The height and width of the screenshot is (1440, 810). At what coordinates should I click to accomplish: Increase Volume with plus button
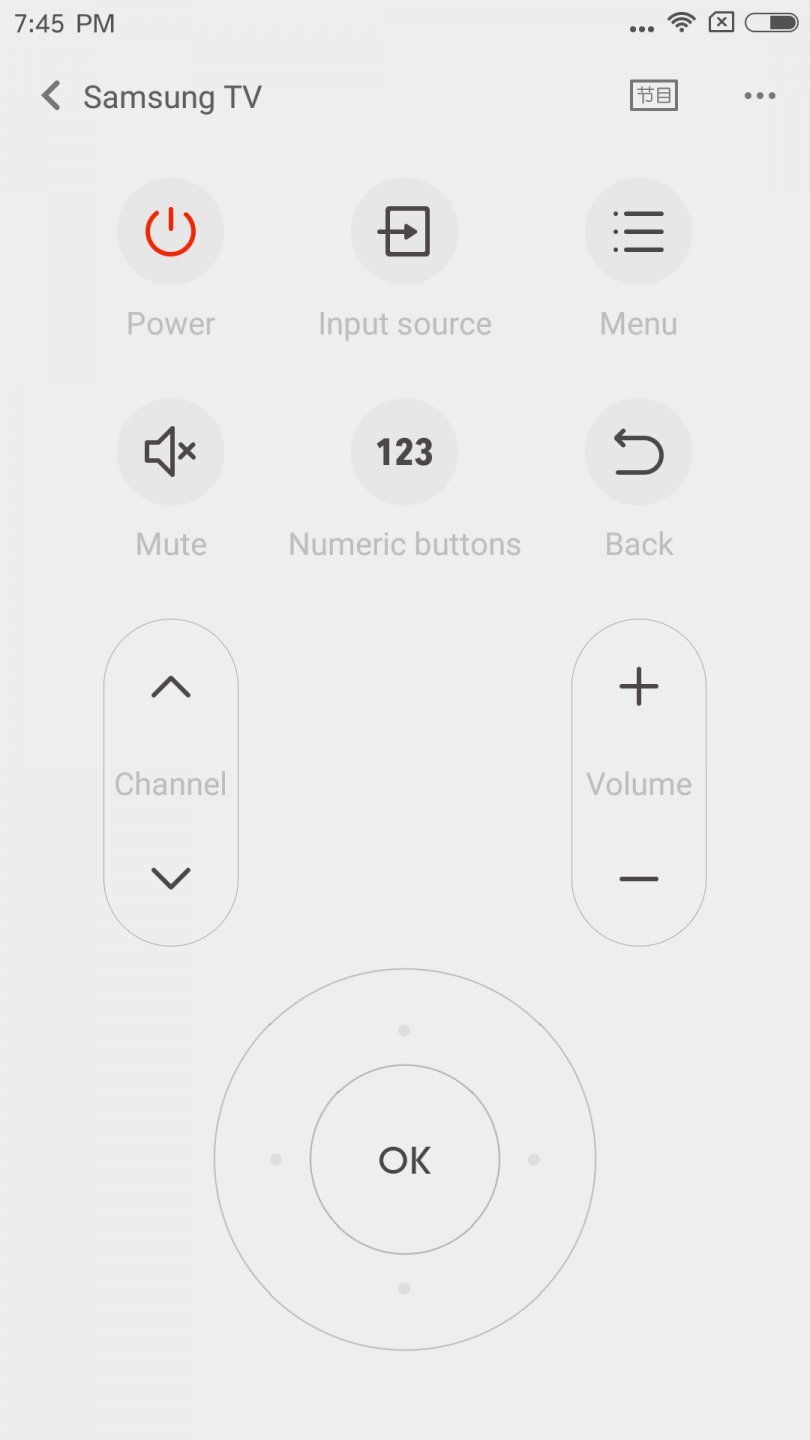[638, 685]
